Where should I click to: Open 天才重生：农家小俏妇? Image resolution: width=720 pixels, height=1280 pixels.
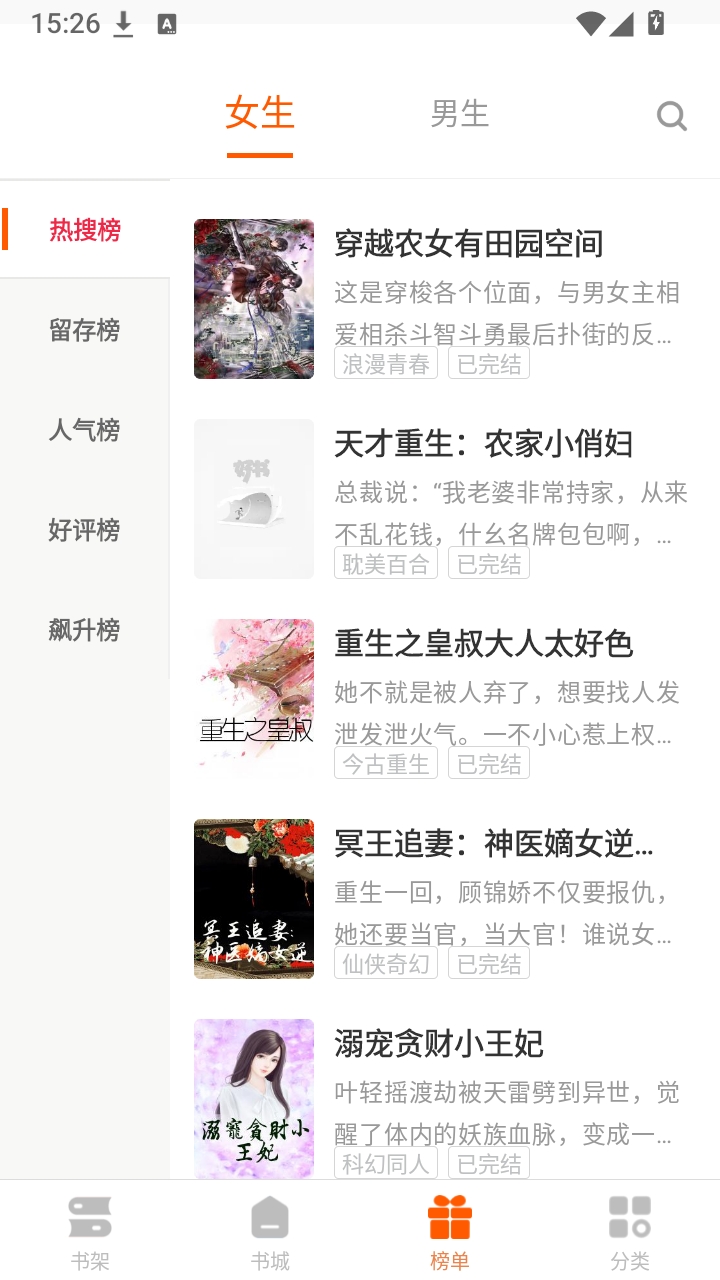coord(445,499)
